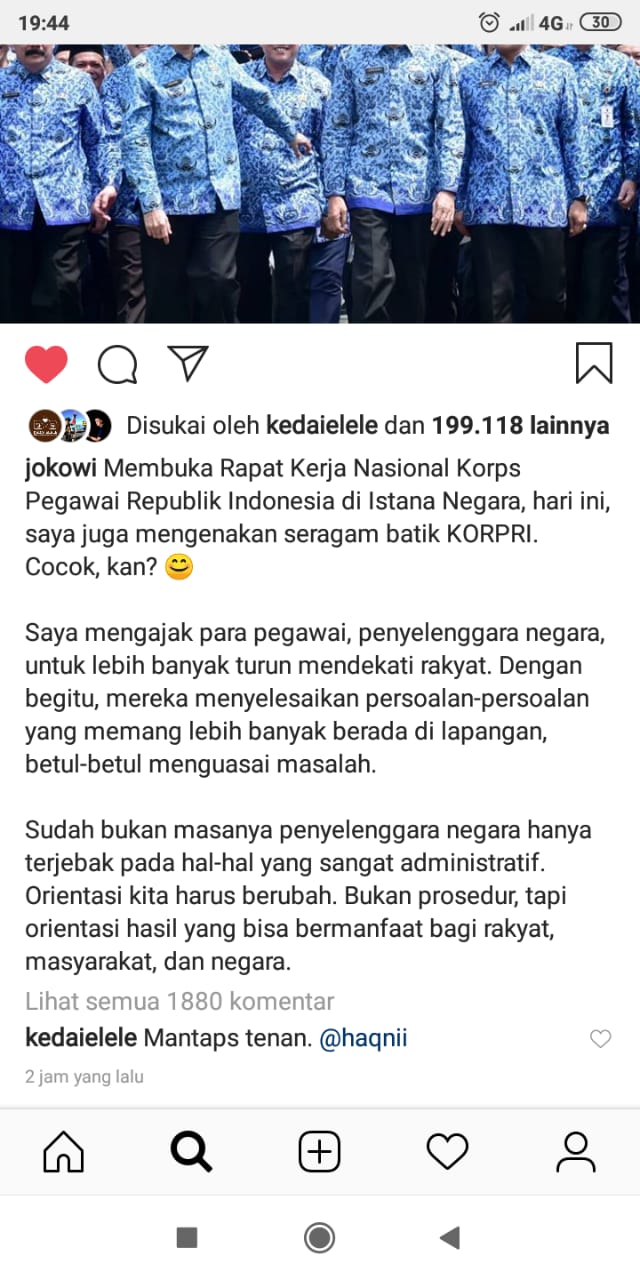Switch to the Profile tab
This screenshot has height=1280, width=640.
click(576, 1152)
